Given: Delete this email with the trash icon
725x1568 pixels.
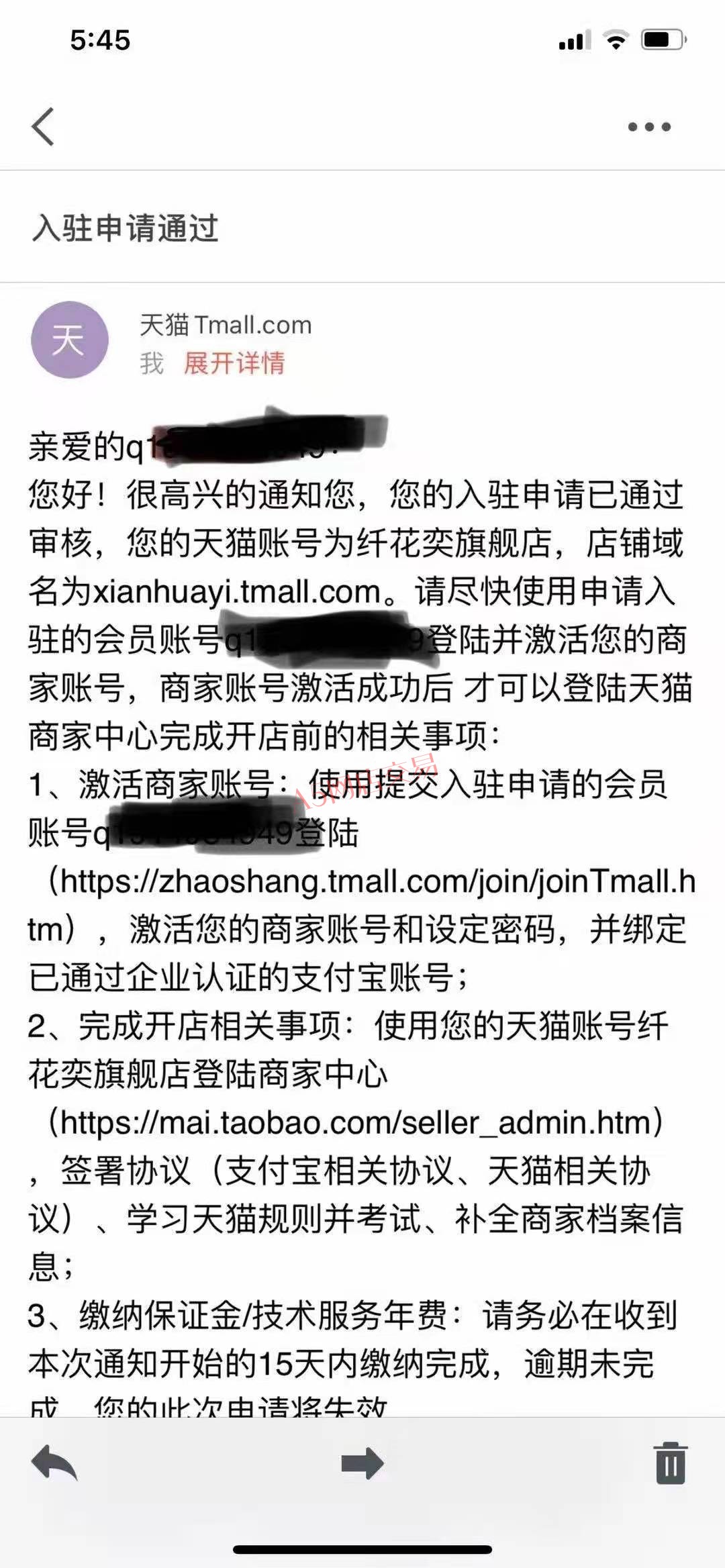Looking at the screenshot, I should coord(670,1463).
